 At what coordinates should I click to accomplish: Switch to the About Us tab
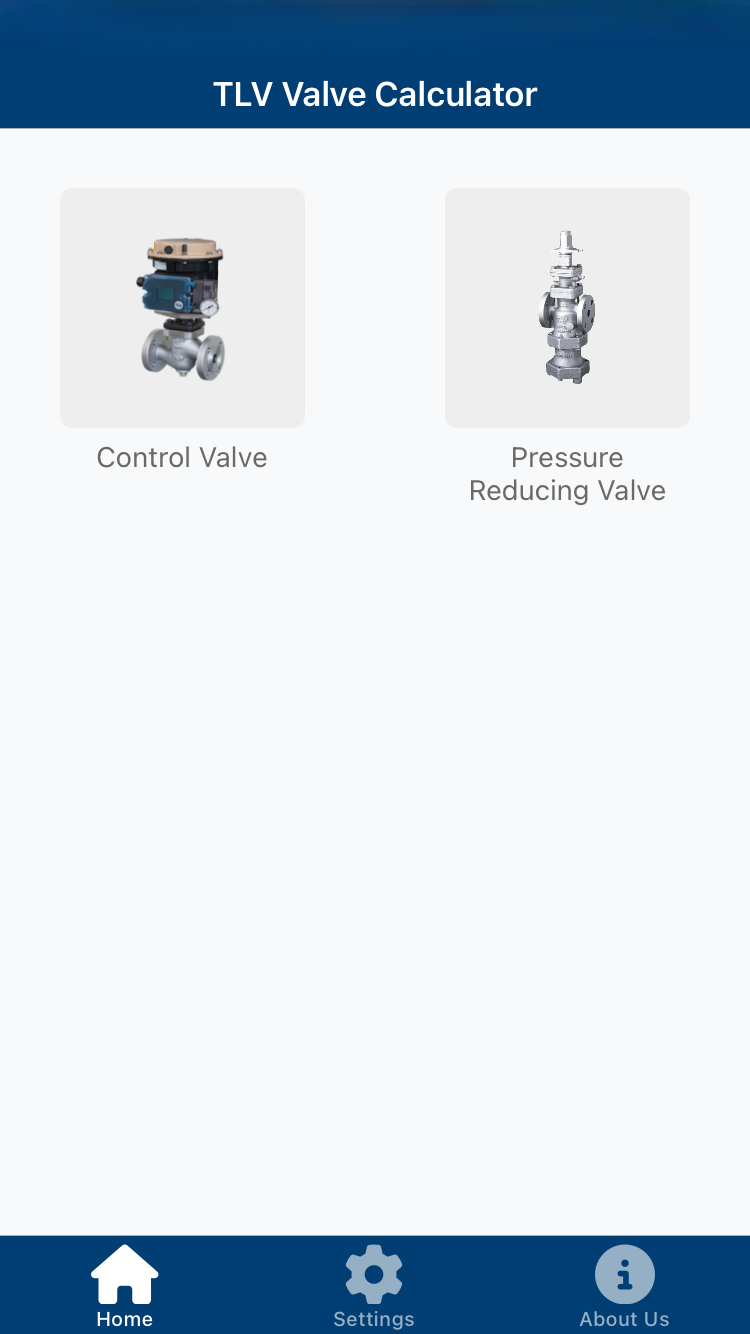tap(625, 1285)
